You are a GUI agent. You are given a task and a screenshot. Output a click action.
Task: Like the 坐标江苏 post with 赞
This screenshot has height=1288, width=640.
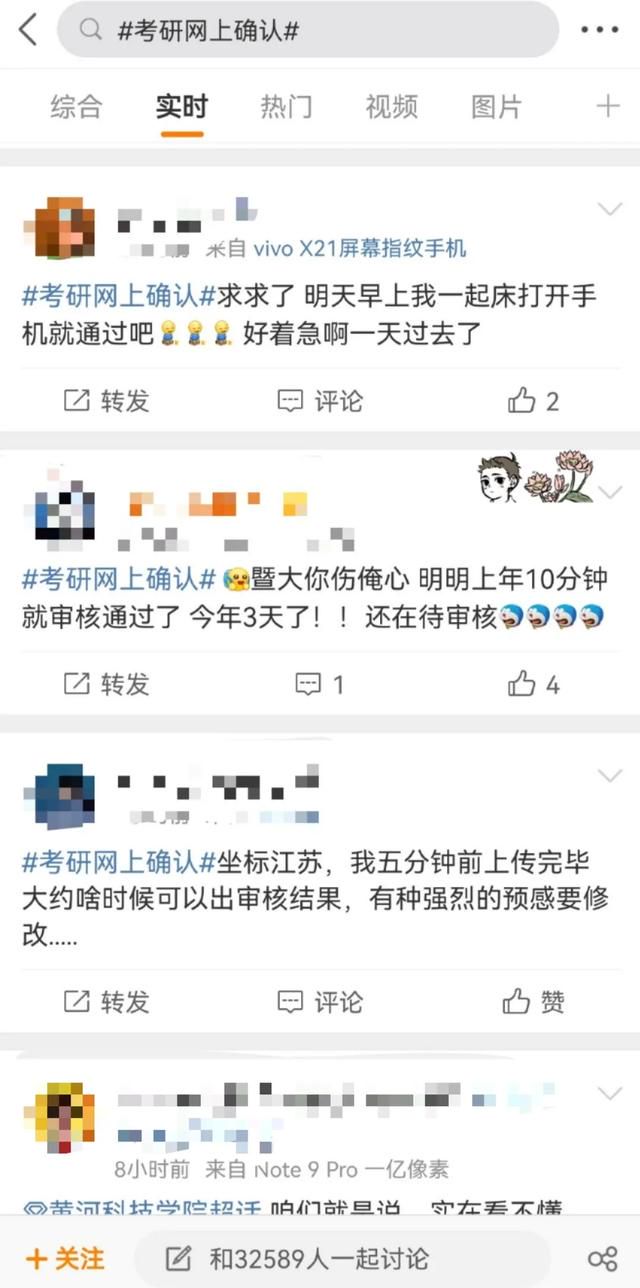coord(533,1001)
